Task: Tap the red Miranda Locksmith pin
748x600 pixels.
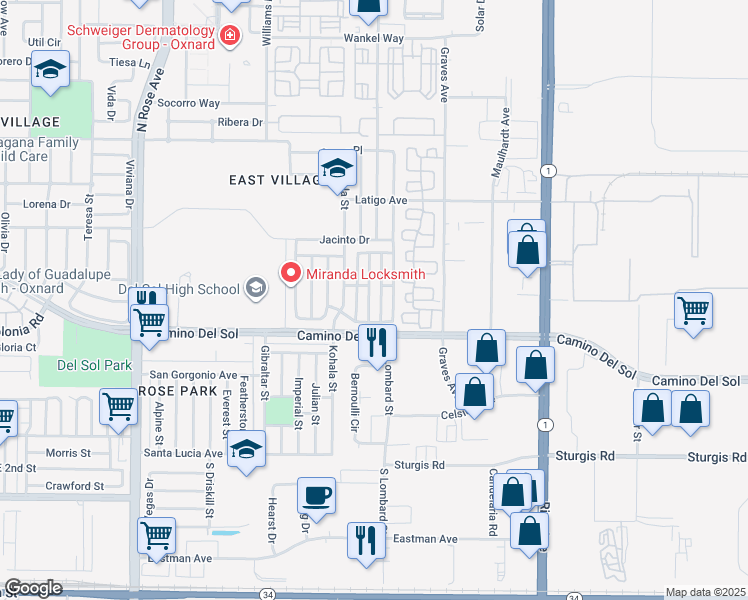Action: [292, 273]
